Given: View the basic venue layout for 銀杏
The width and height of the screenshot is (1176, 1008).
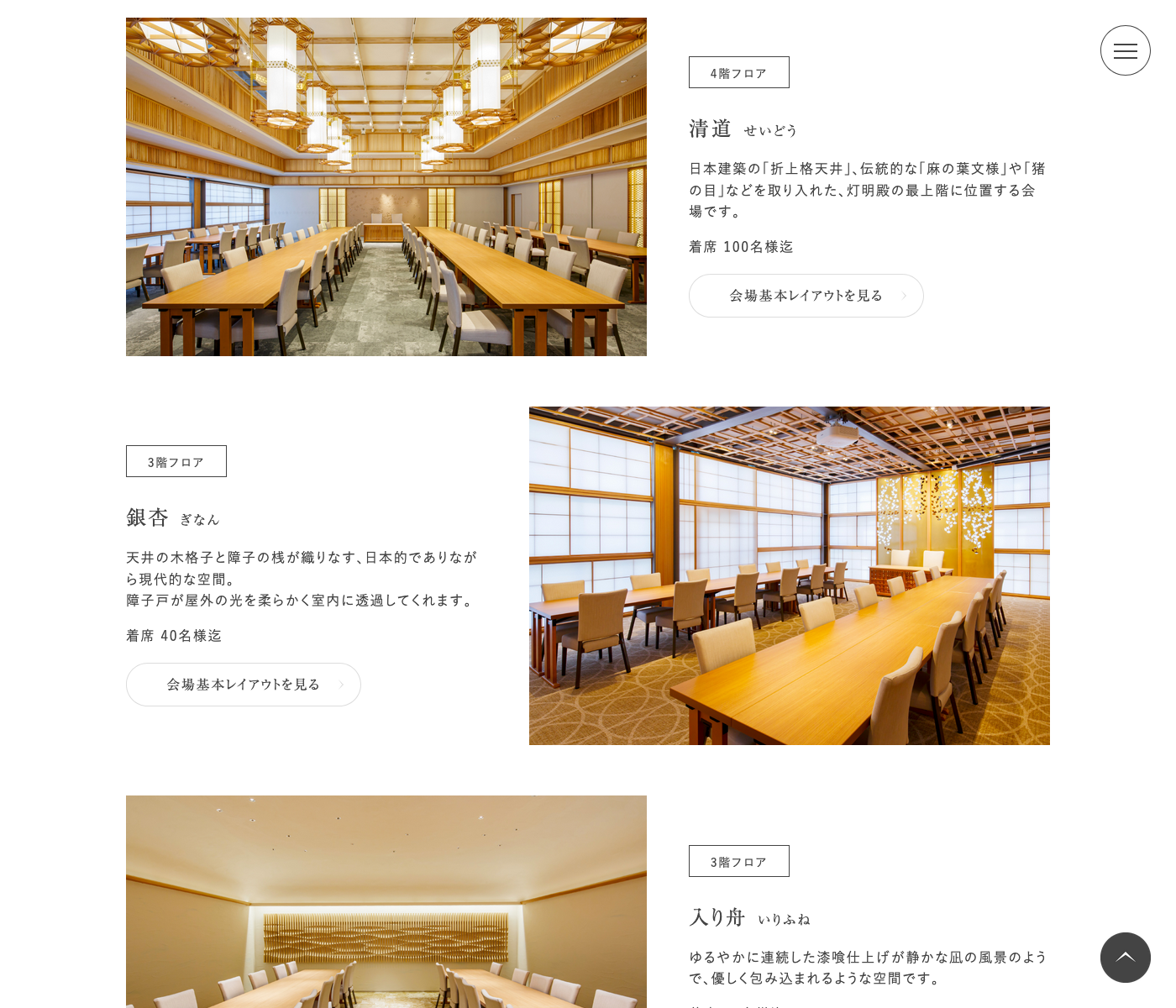Looking at the screenshot, I should click(243, 685).
